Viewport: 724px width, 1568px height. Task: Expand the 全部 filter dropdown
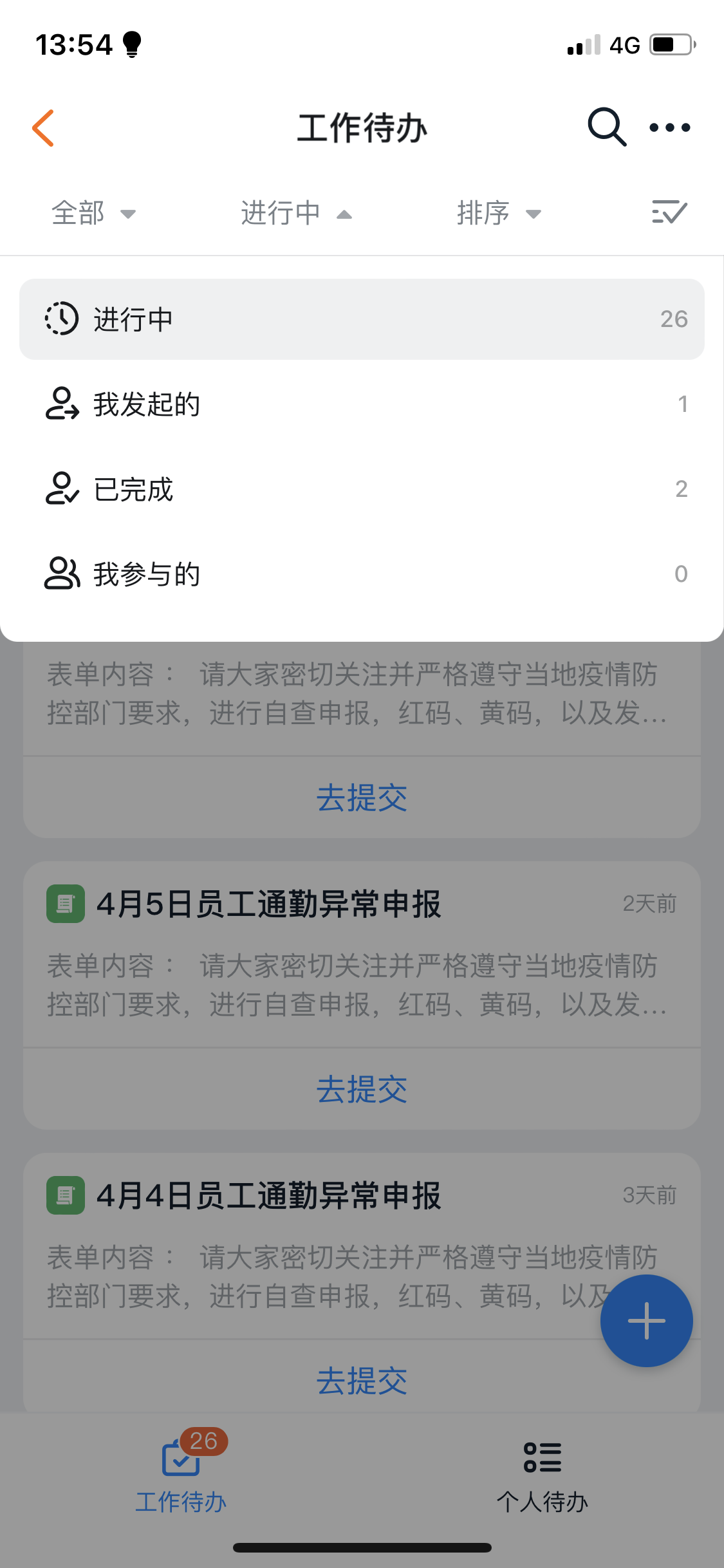coord(93,213)
